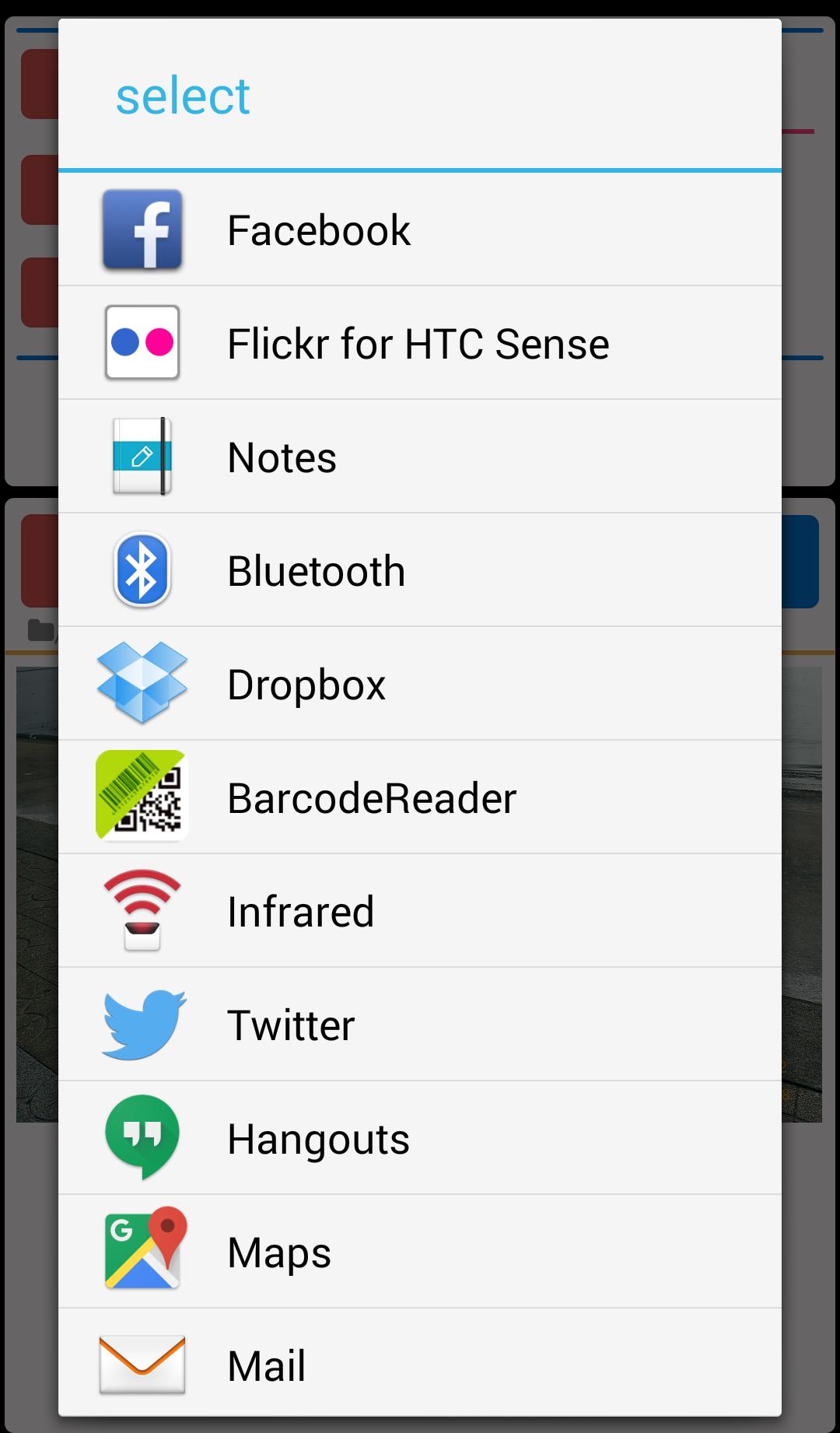Send via Bluetooth
Screen dimensions: 840x1433
(420, 570)
